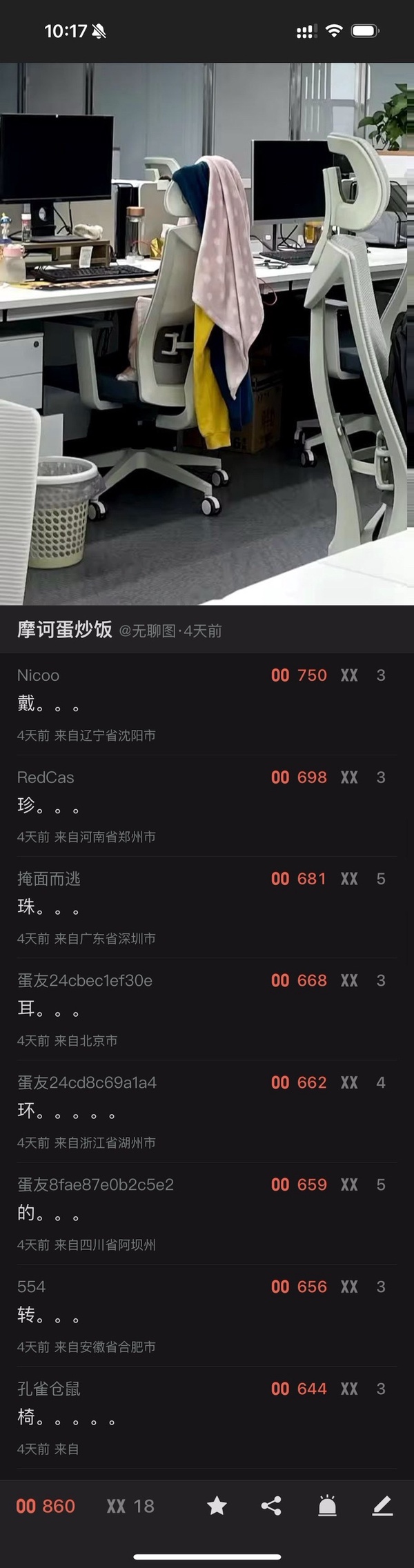Image resolution: width=414 pixels, height=1568 pixels.
Task: Upvote the post with OO 860
Action: click(46, 1506)
